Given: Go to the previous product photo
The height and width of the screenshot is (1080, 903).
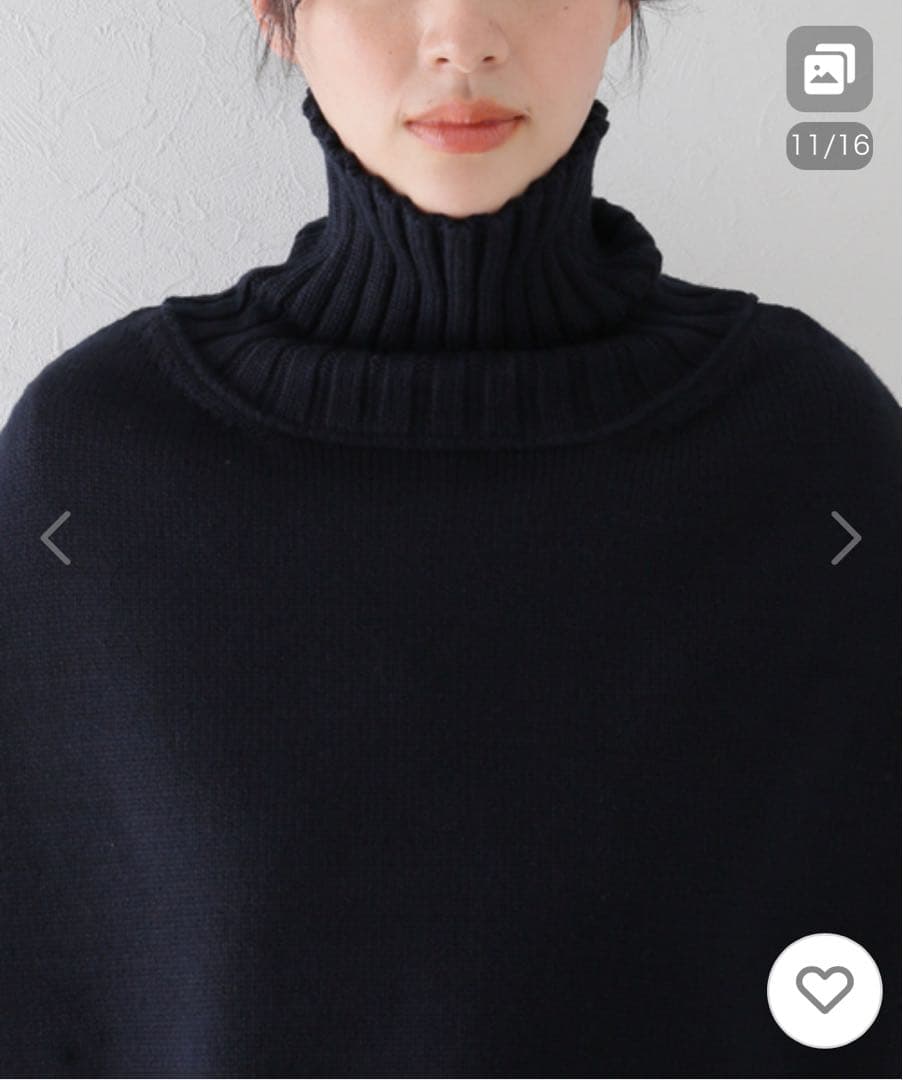Looking at the screenshot, I should [x=56, y=538].
